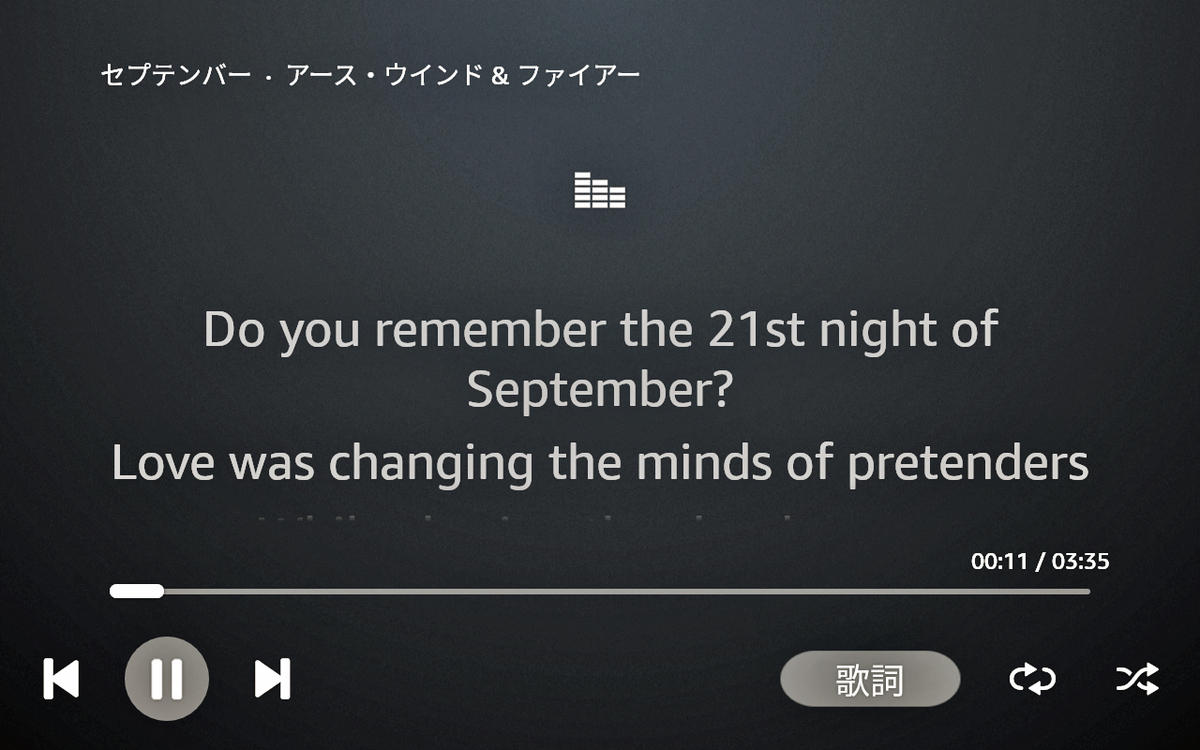The image size is (1200, 750).
Task: Skip to the next track
Action: pyautogui.click(x=272, y=679)
